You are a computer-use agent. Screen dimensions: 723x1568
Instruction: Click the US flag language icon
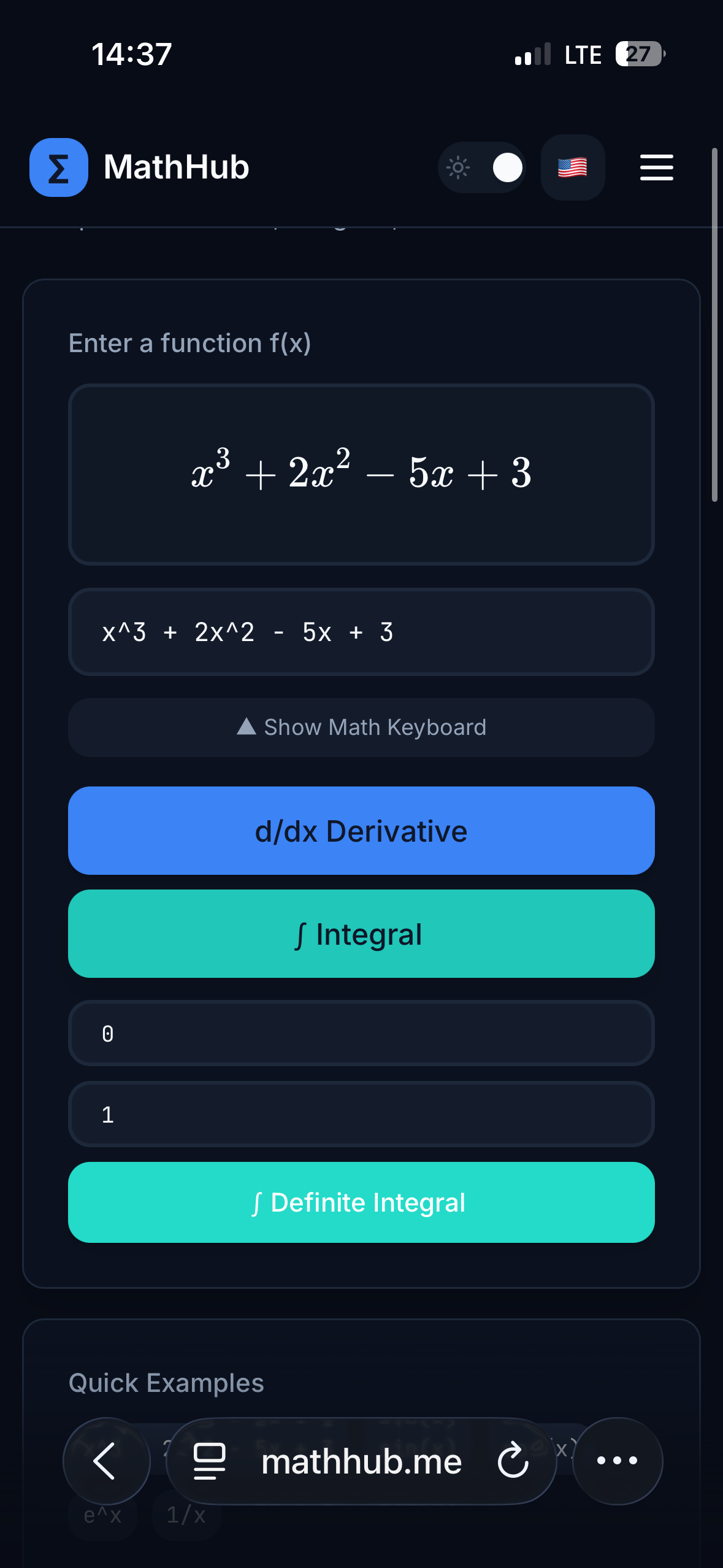tap(572, 167)
